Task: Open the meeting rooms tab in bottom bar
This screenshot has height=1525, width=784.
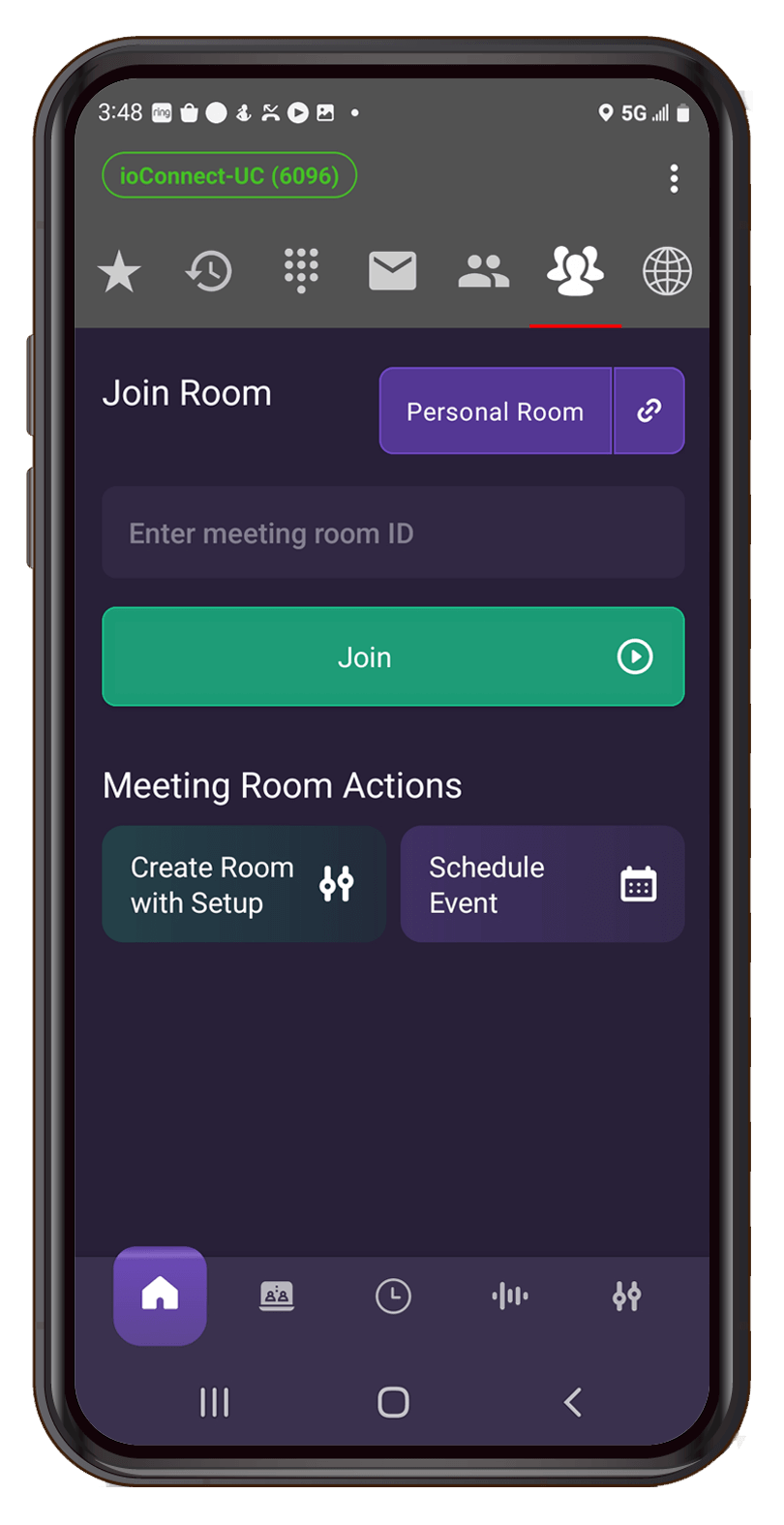Action: tap(277, 1296)
